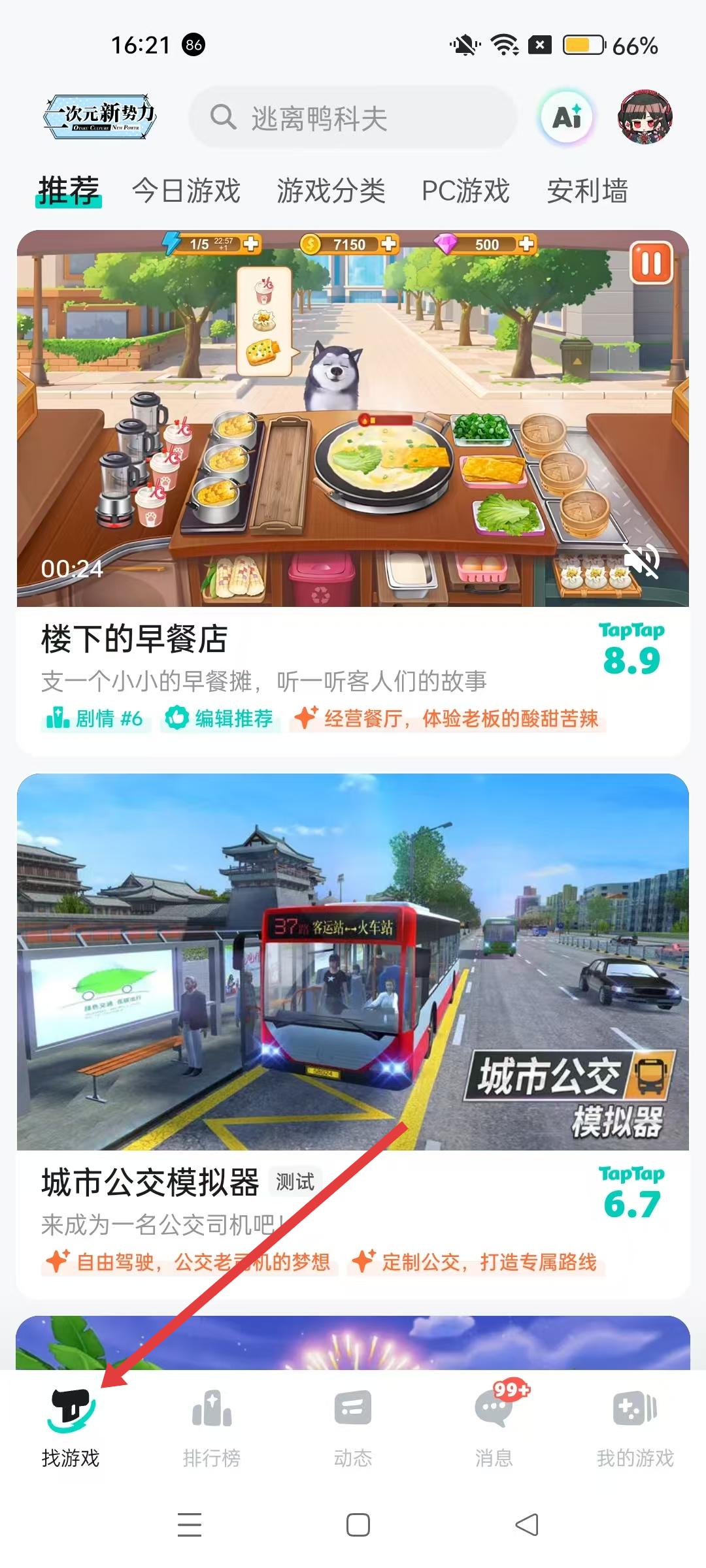Open the search box showing 逃离鸭科夫
Screen dimensions: 706x1568
pos(353,118)
